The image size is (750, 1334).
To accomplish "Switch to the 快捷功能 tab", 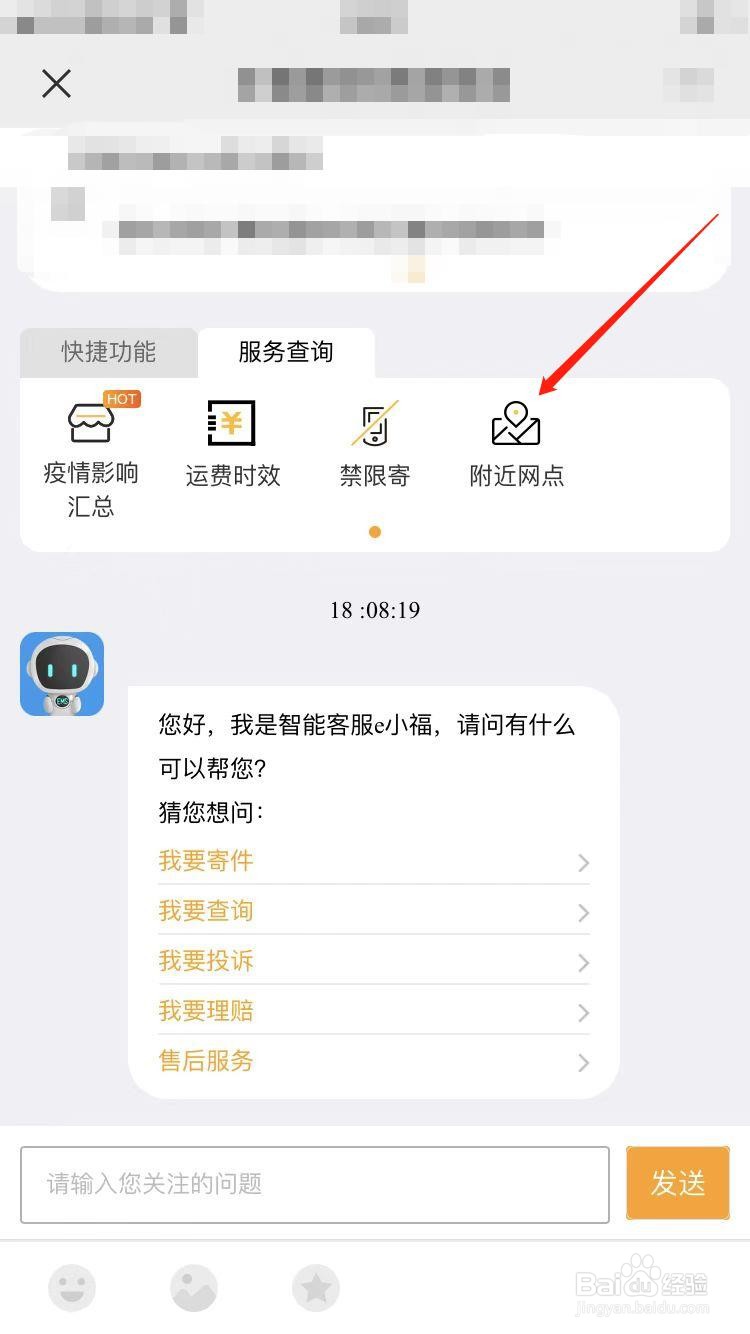I will 108,352.
